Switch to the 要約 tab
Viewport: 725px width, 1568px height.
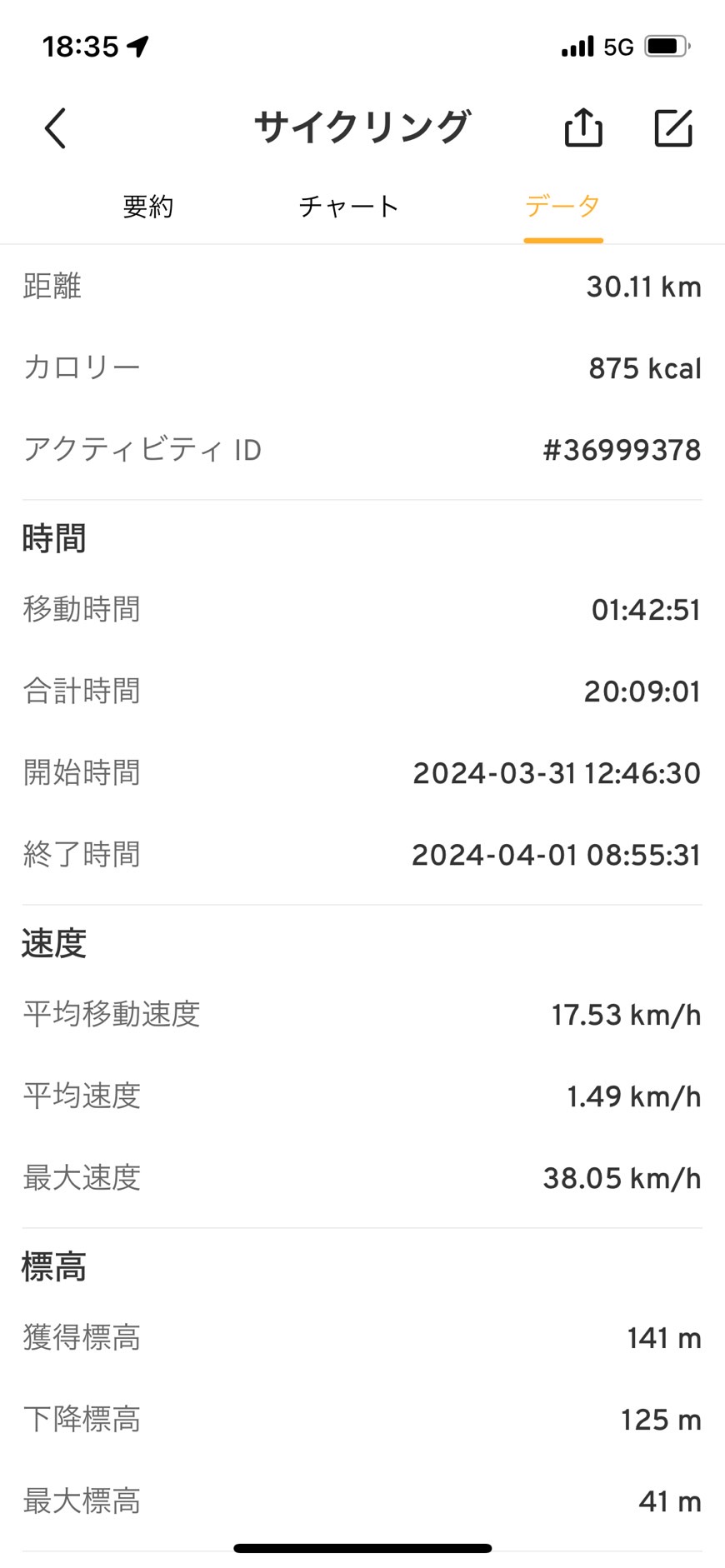click(x=148, y=207)
